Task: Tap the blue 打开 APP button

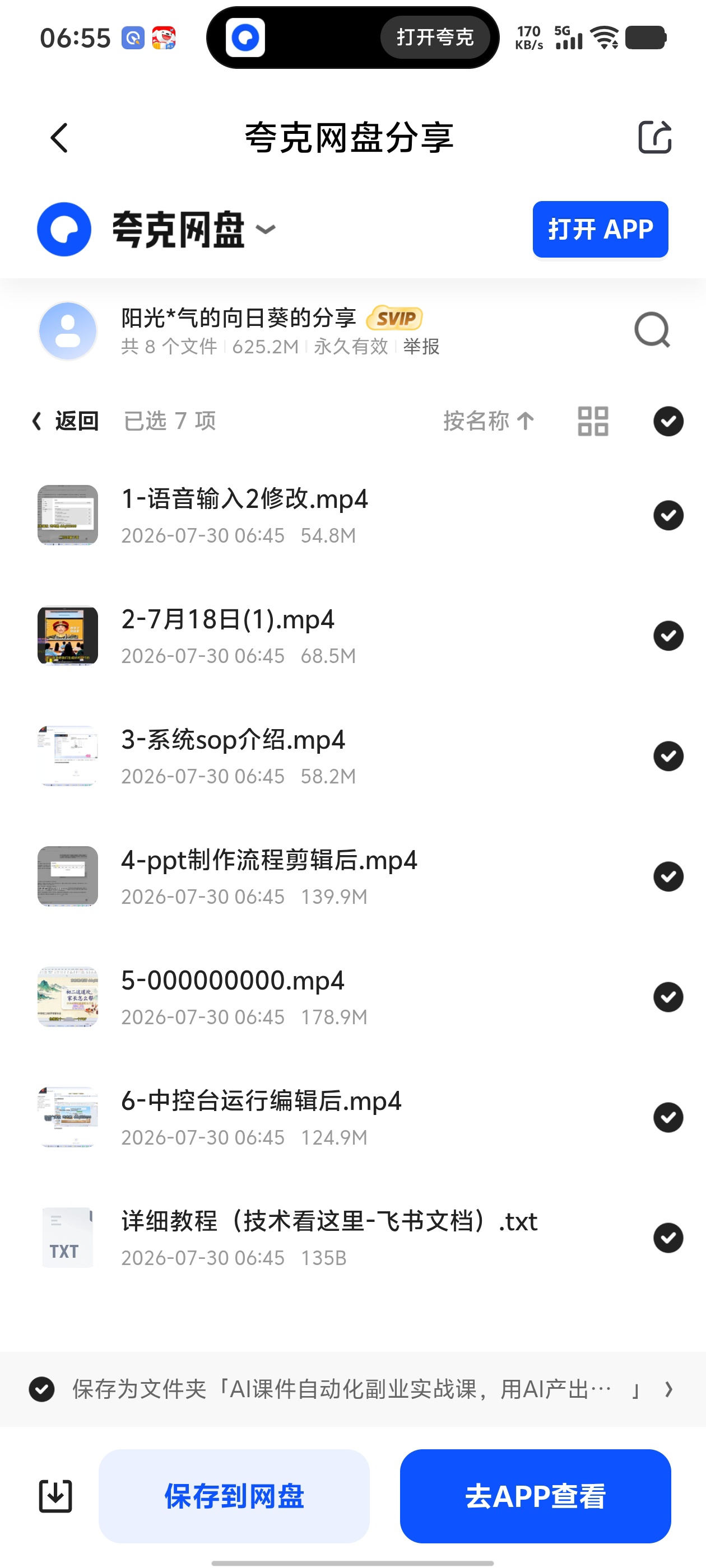Action: 600,230
